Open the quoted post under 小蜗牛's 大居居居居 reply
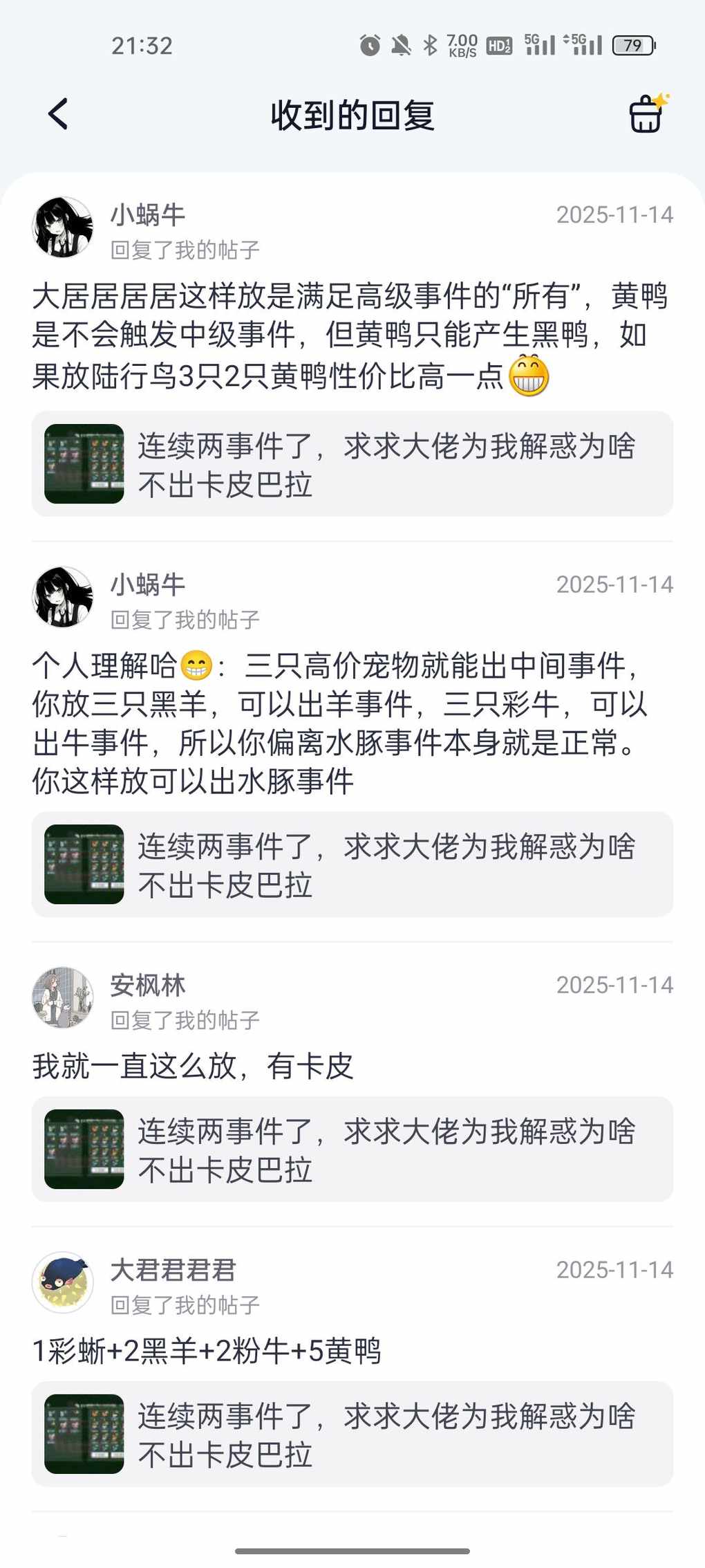Screen dimensions: 705x1568 click(x=352, y=464)
